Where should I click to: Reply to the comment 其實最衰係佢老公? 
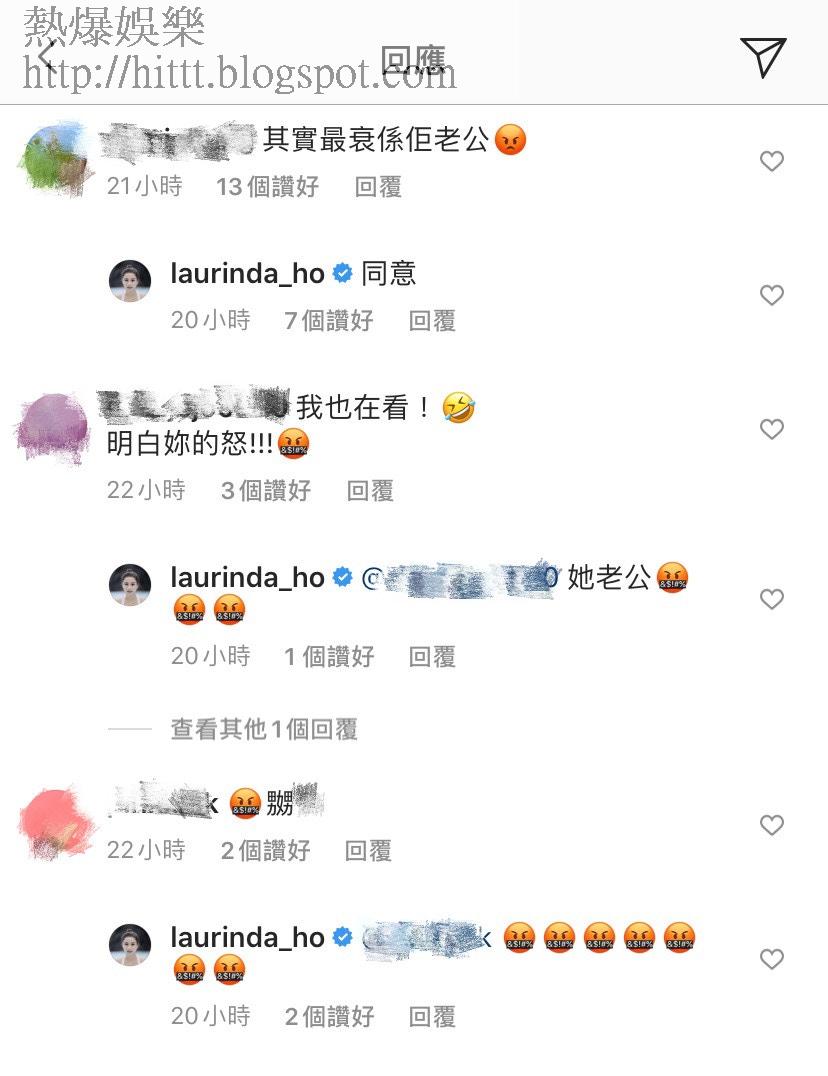(x=378, y=187)
